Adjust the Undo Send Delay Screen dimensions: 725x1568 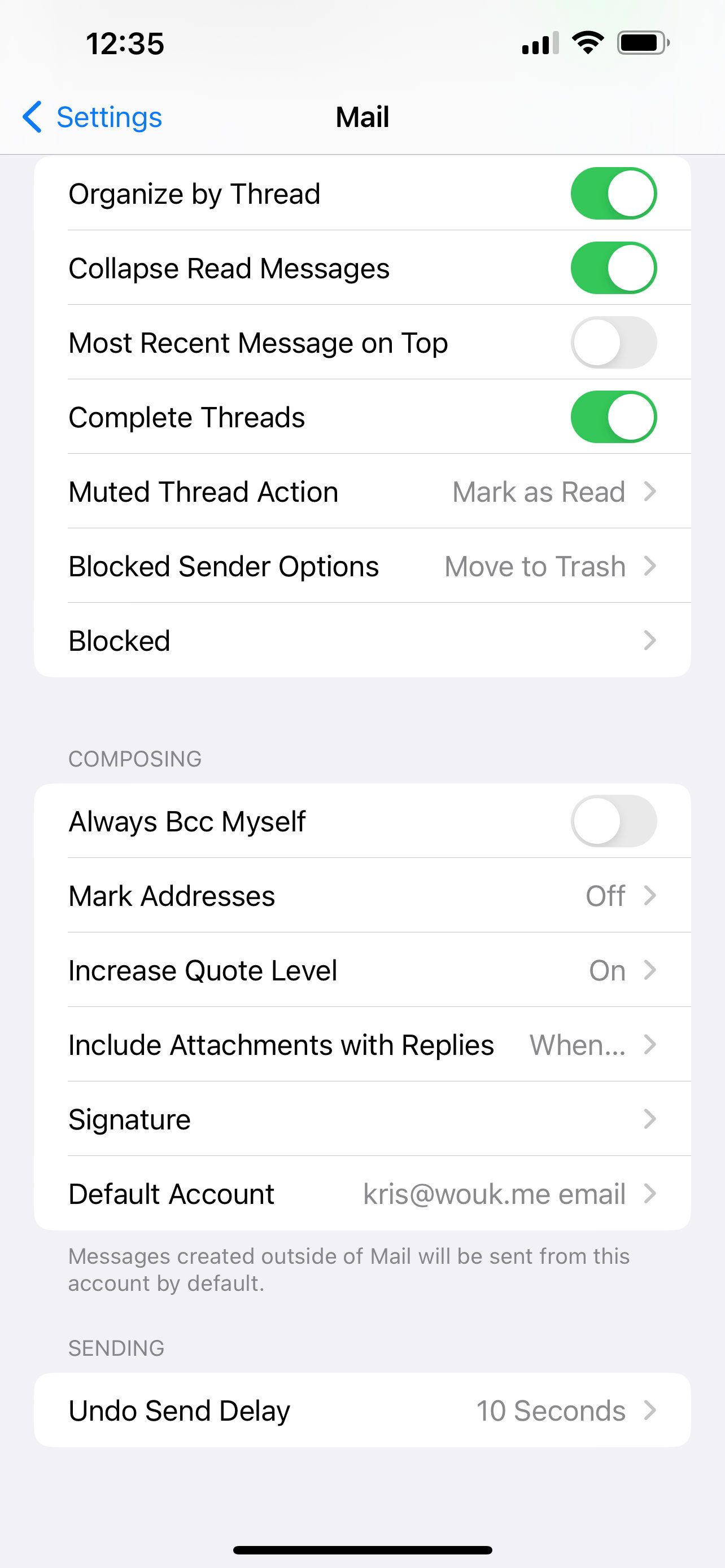coord(362,1411)
